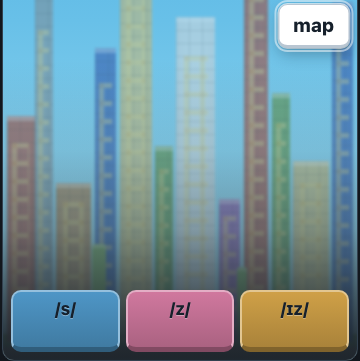Choose the /s/ ending button
360x361 pixels.
(65, 321)
